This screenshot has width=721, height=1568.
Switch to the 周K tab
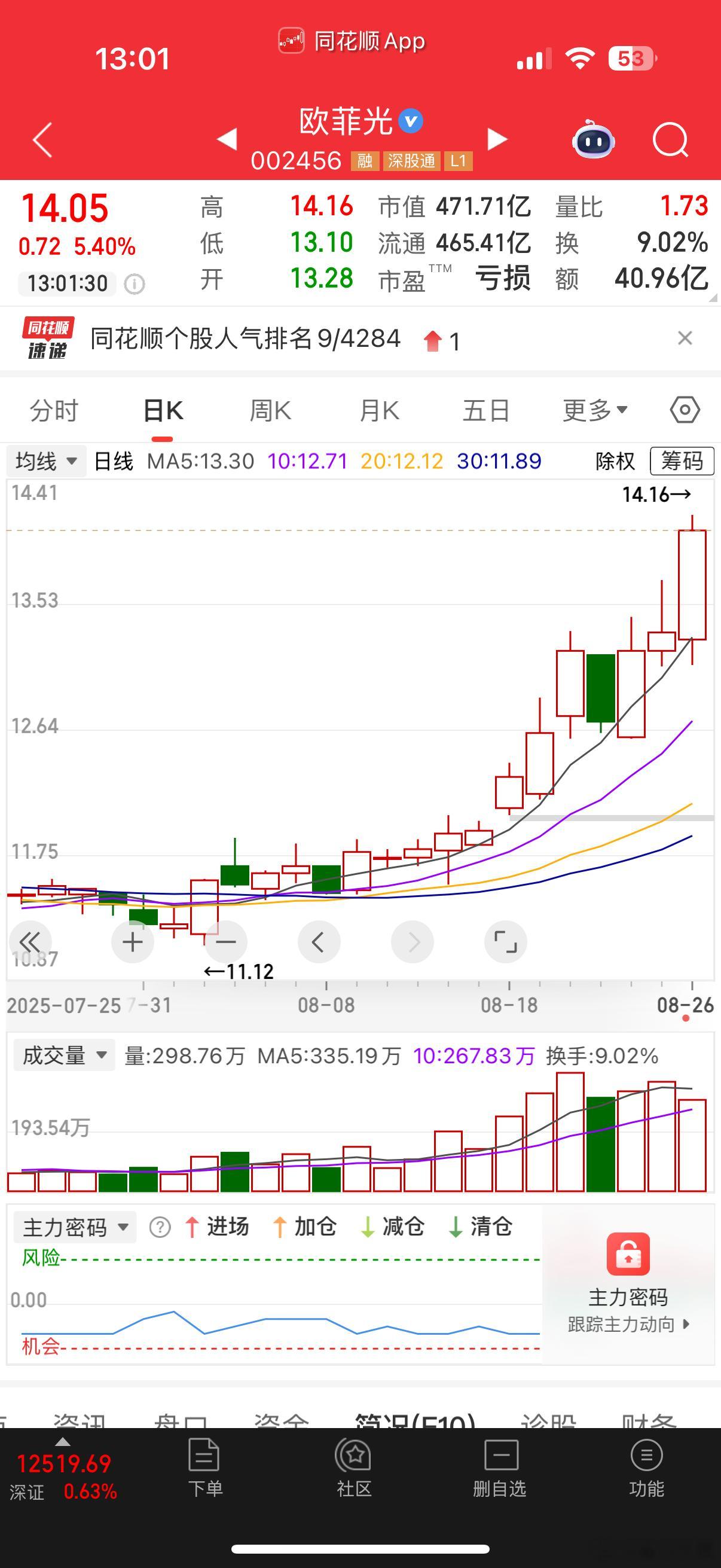(x=270, y=411)
